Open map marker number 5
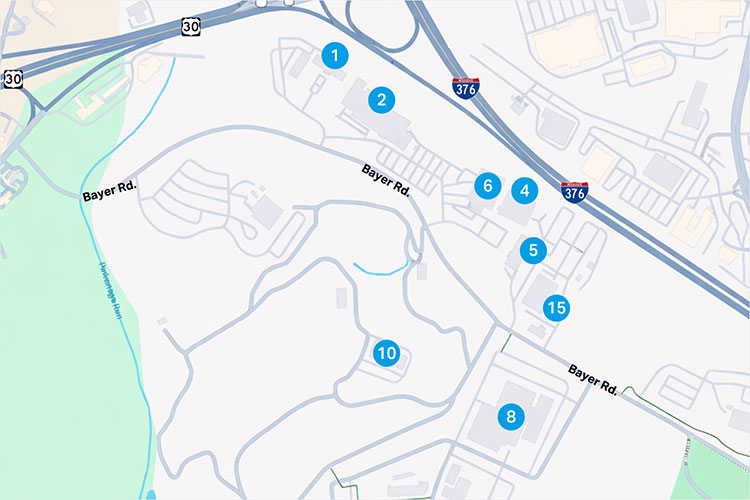 [533, 250]
